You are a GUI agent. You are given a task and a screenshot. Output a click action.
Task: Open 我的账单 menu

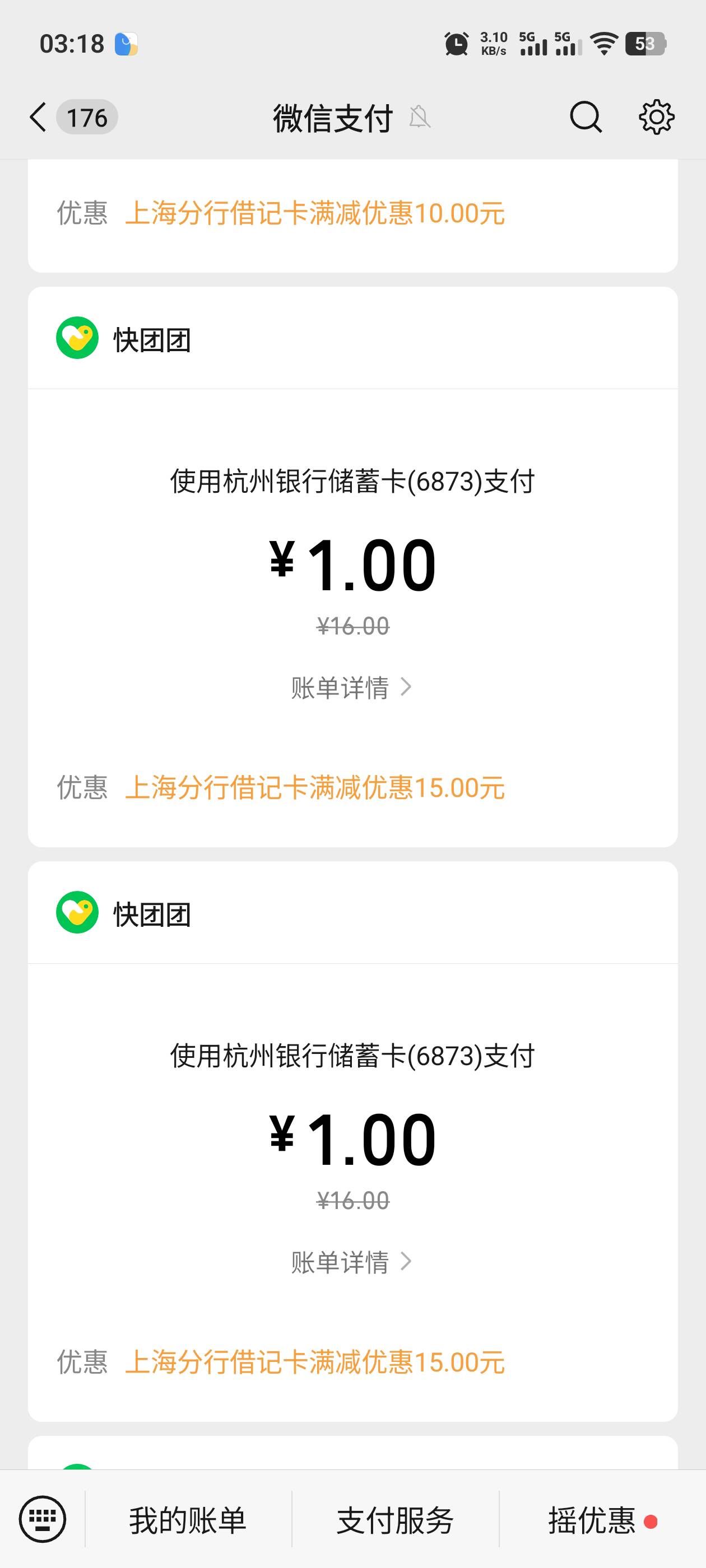click(188, 1520)
